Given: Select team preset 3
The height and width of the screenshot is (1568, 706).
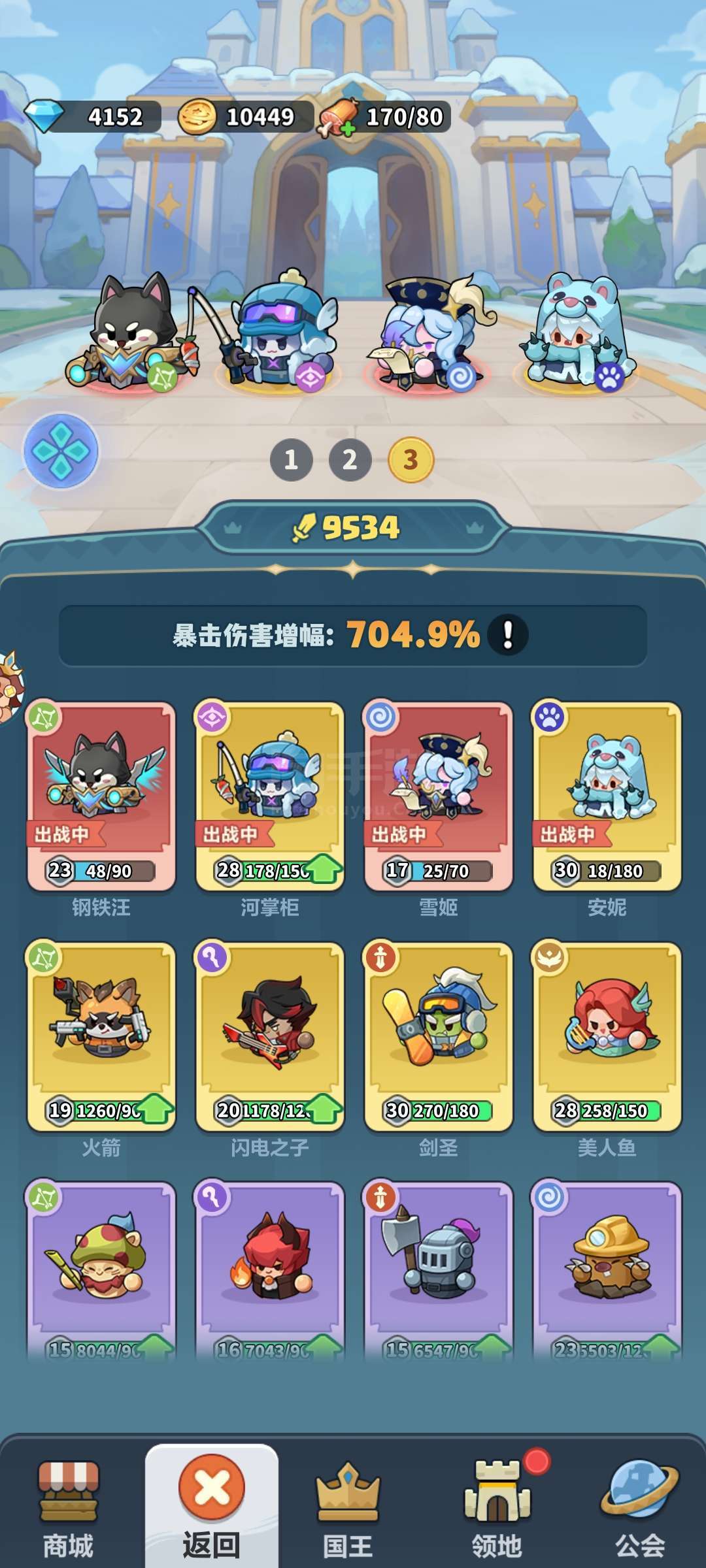Looking at the screenshot, I should pyautogui.click(x=411, y=460).
